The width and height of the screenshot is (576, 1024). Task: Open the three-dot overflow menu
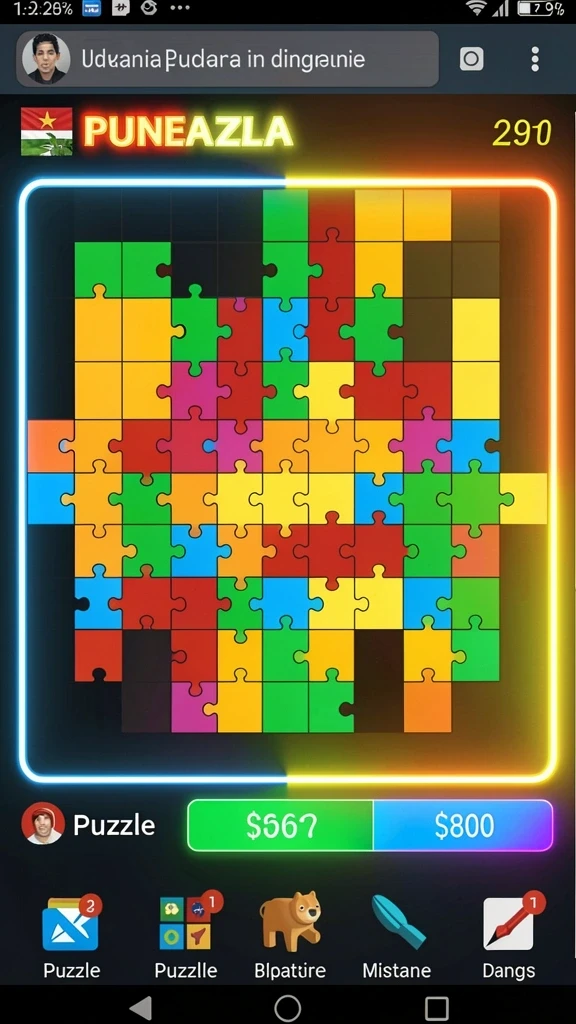pyautogui.click(x=535, y=59)
